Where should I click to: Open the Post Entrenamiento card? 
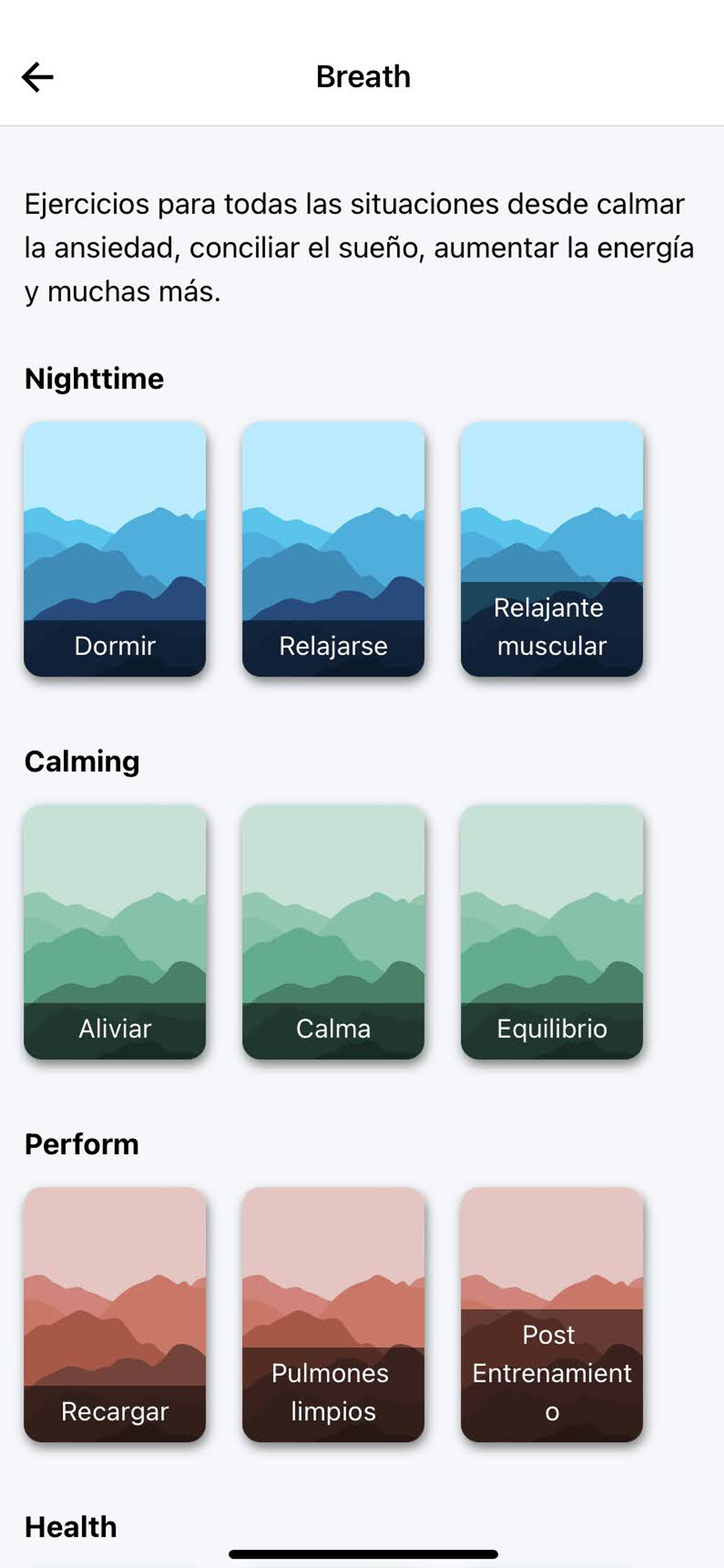(552, 1315)
